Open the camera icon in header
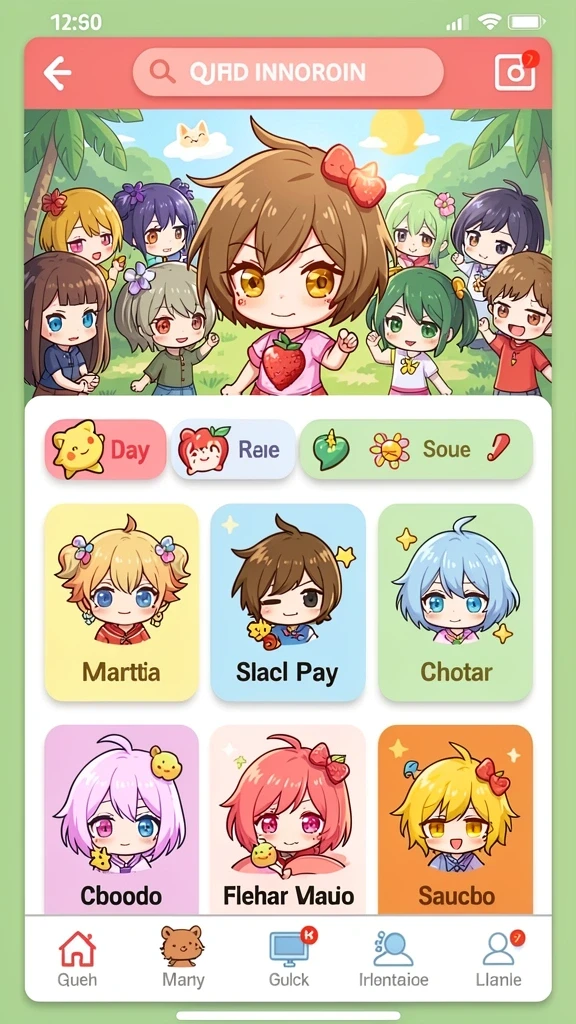The width and height of the screenshot is (576, 1024). click(515, 72)
